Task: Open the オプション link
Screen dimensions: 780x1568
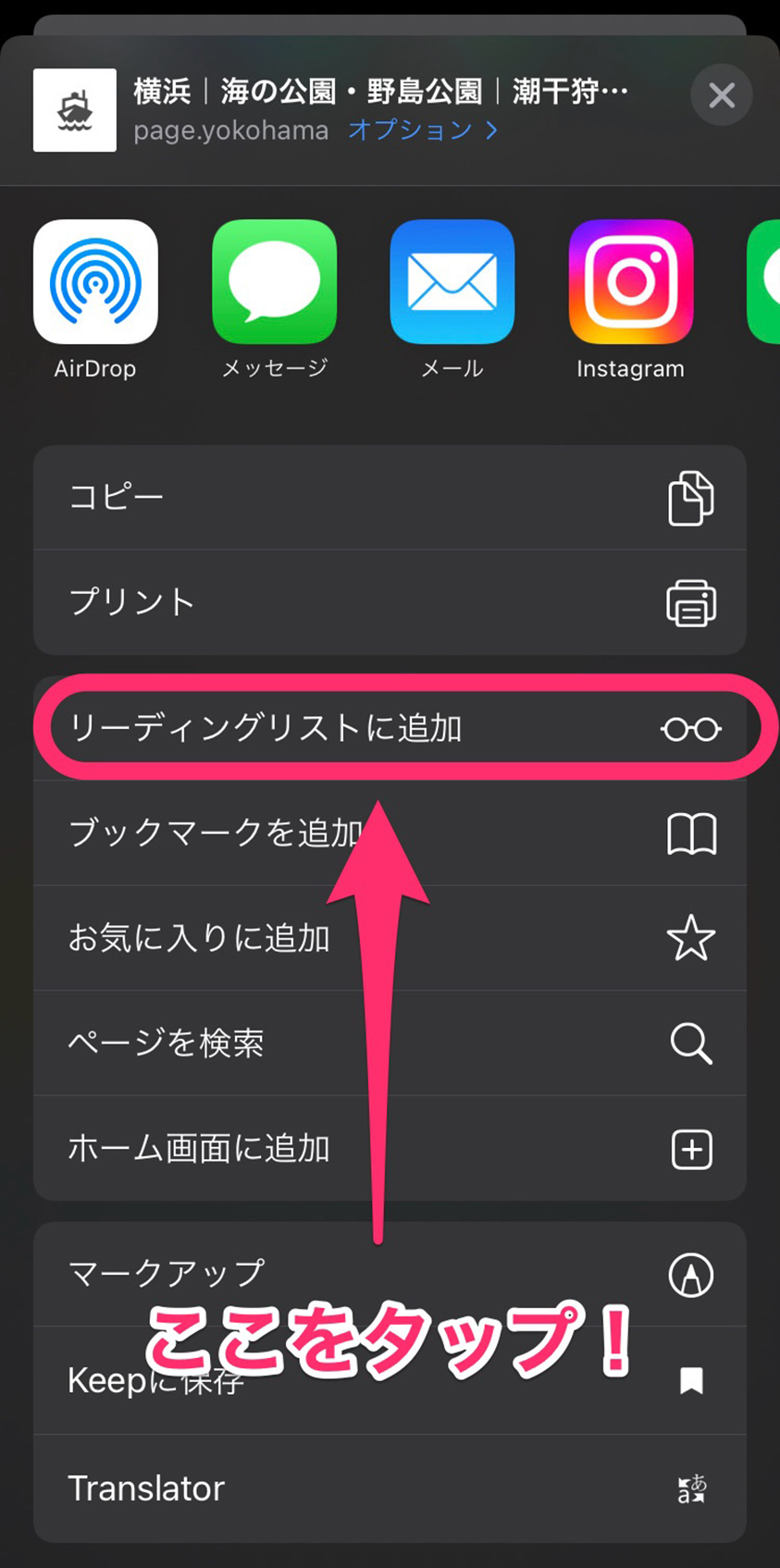Action: click(x=422, y=130)
